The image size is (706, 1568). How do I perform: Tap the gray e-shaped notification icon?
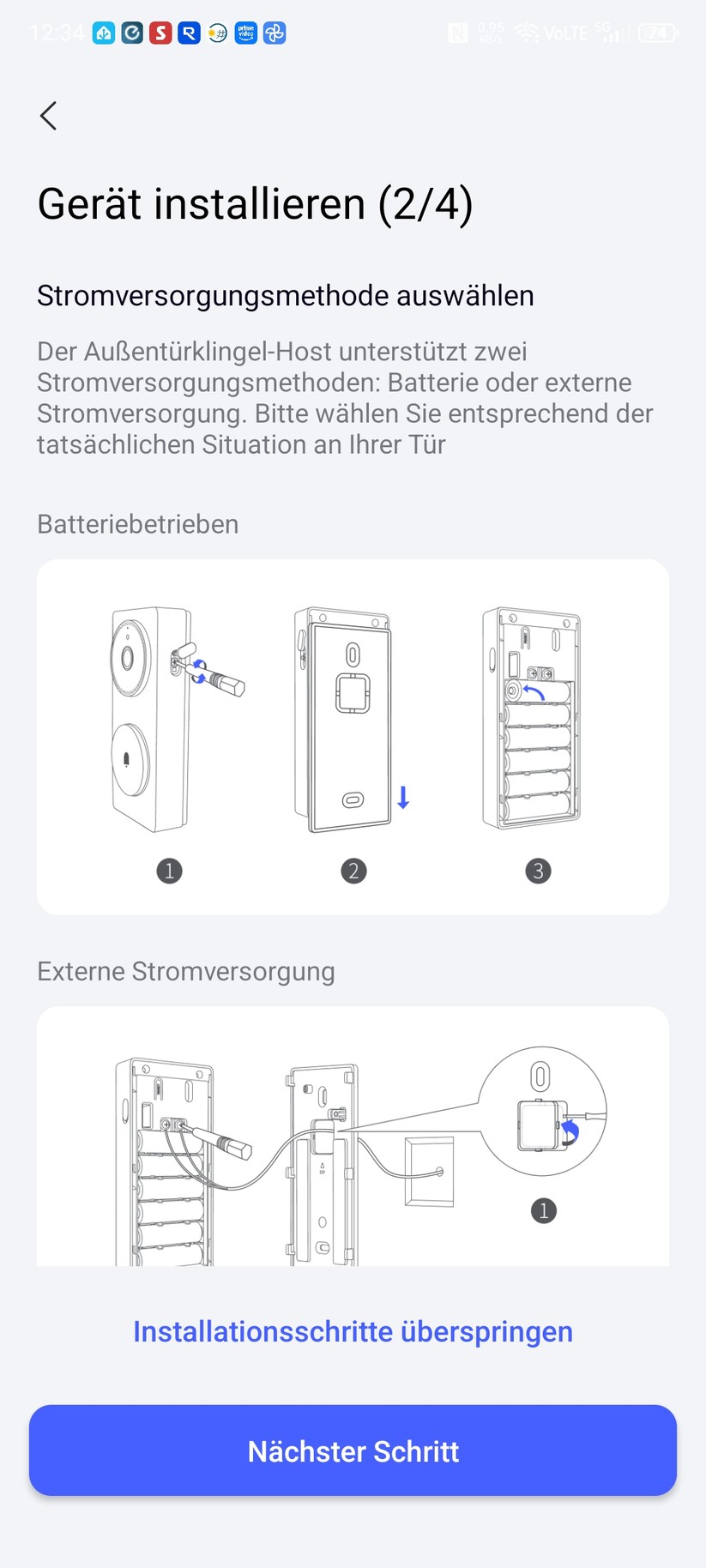point(132,33)
